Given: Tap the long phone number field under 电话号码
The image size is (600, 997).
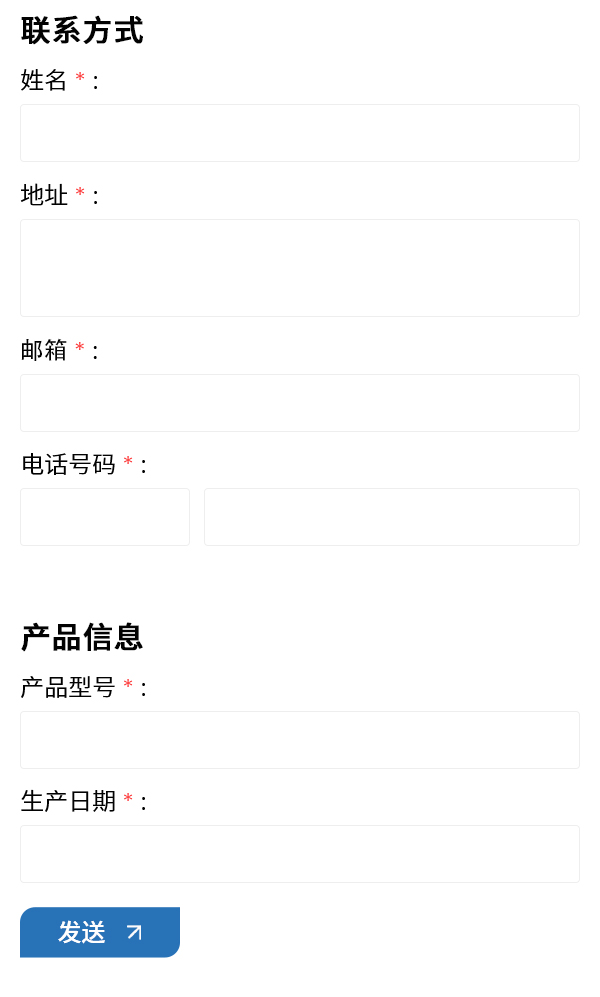Looking at the screenshot, I should coord(392,517).
